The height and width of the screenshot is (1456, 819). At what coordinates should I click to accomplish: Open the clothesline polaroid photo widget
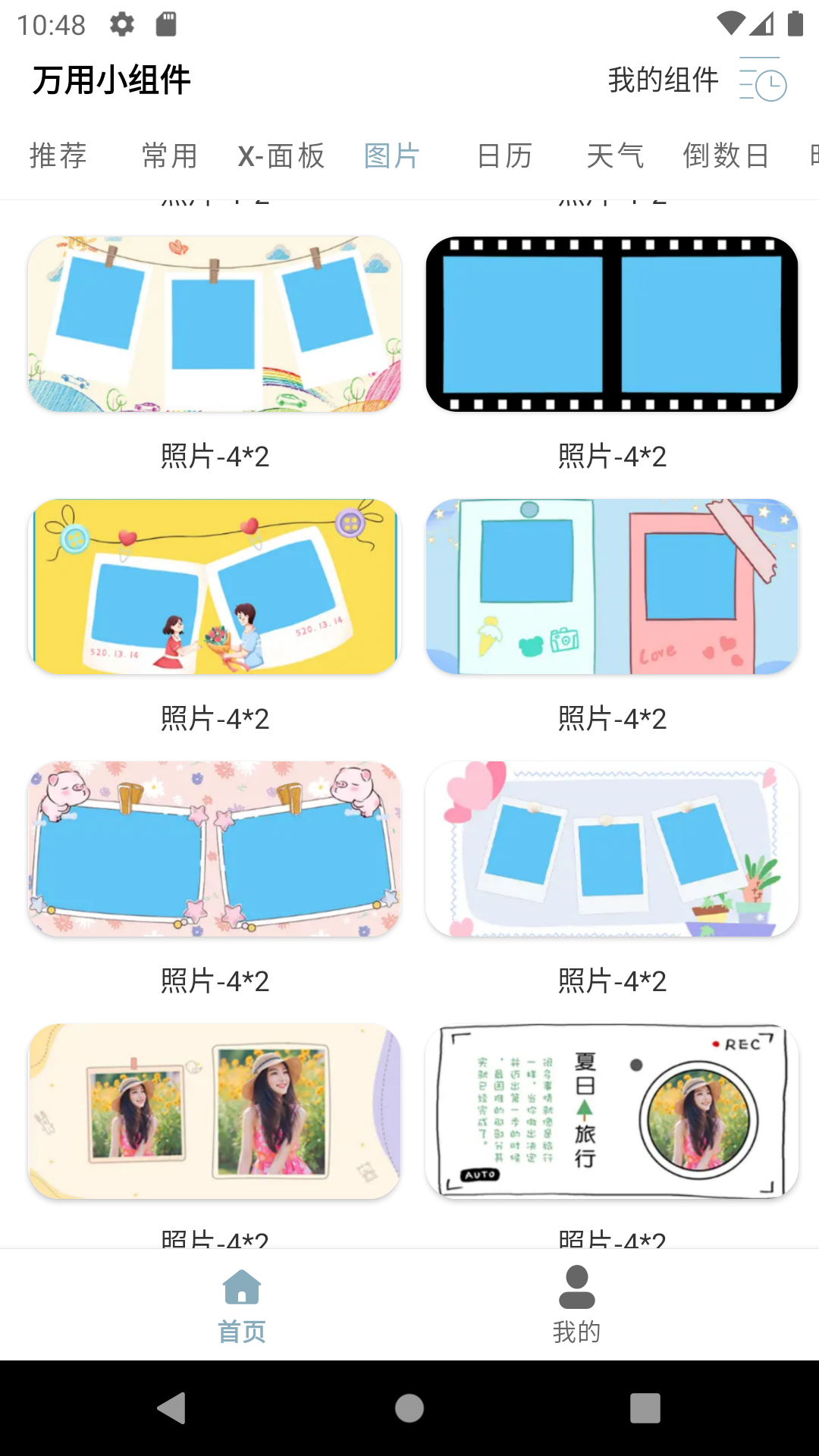coord(215,324)
